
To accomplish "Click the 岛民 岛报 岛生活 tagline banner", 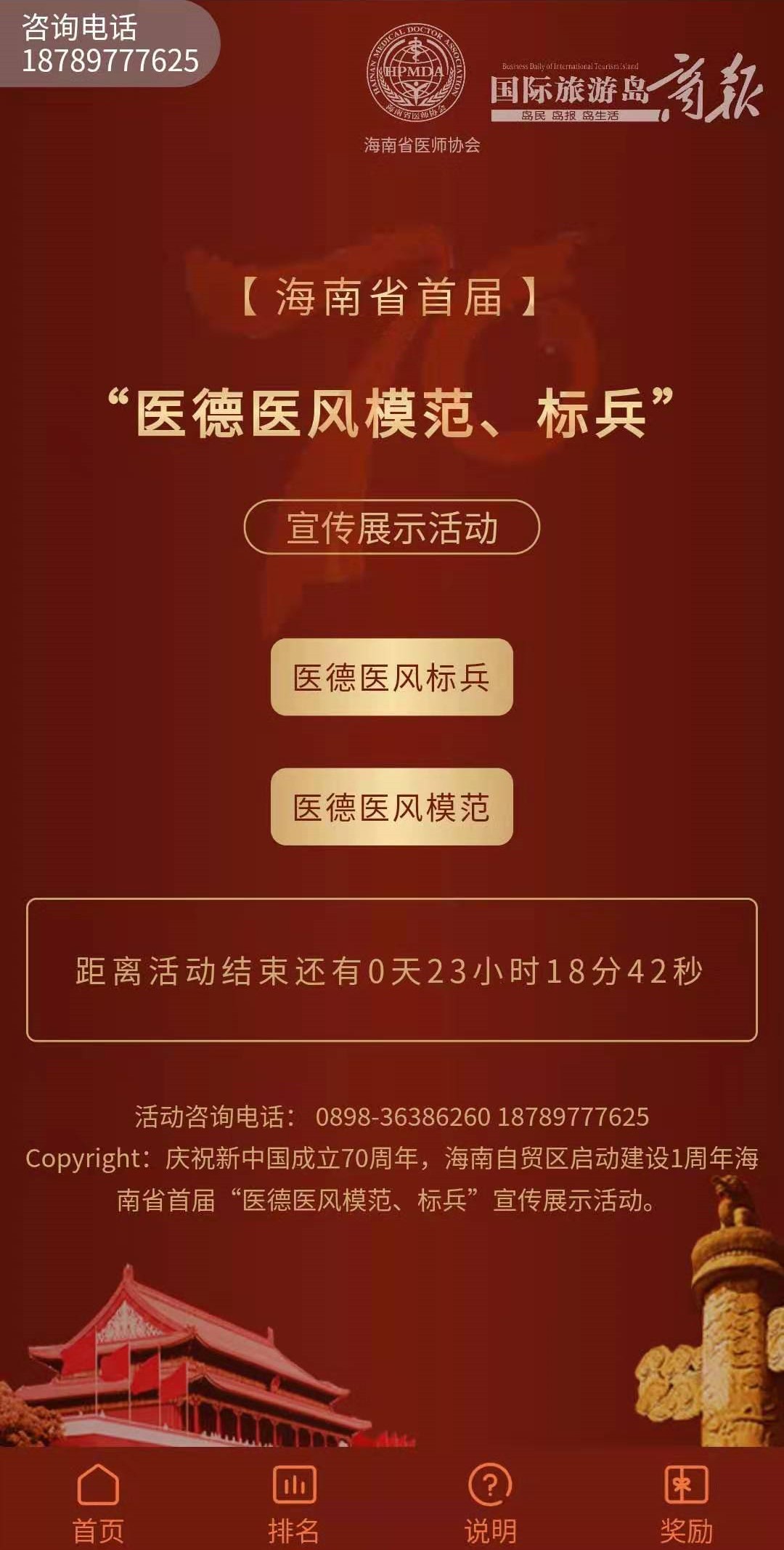I will tap(577, 116).
